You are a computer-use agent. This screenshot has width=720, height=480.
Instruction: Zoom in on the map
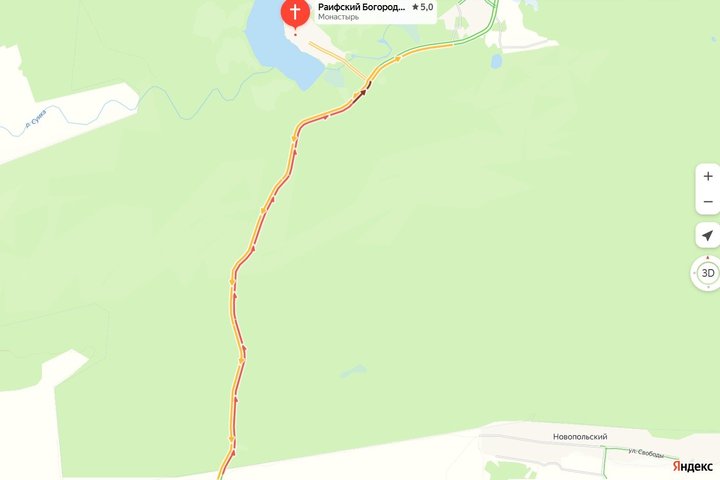click(x=707, y=176)
